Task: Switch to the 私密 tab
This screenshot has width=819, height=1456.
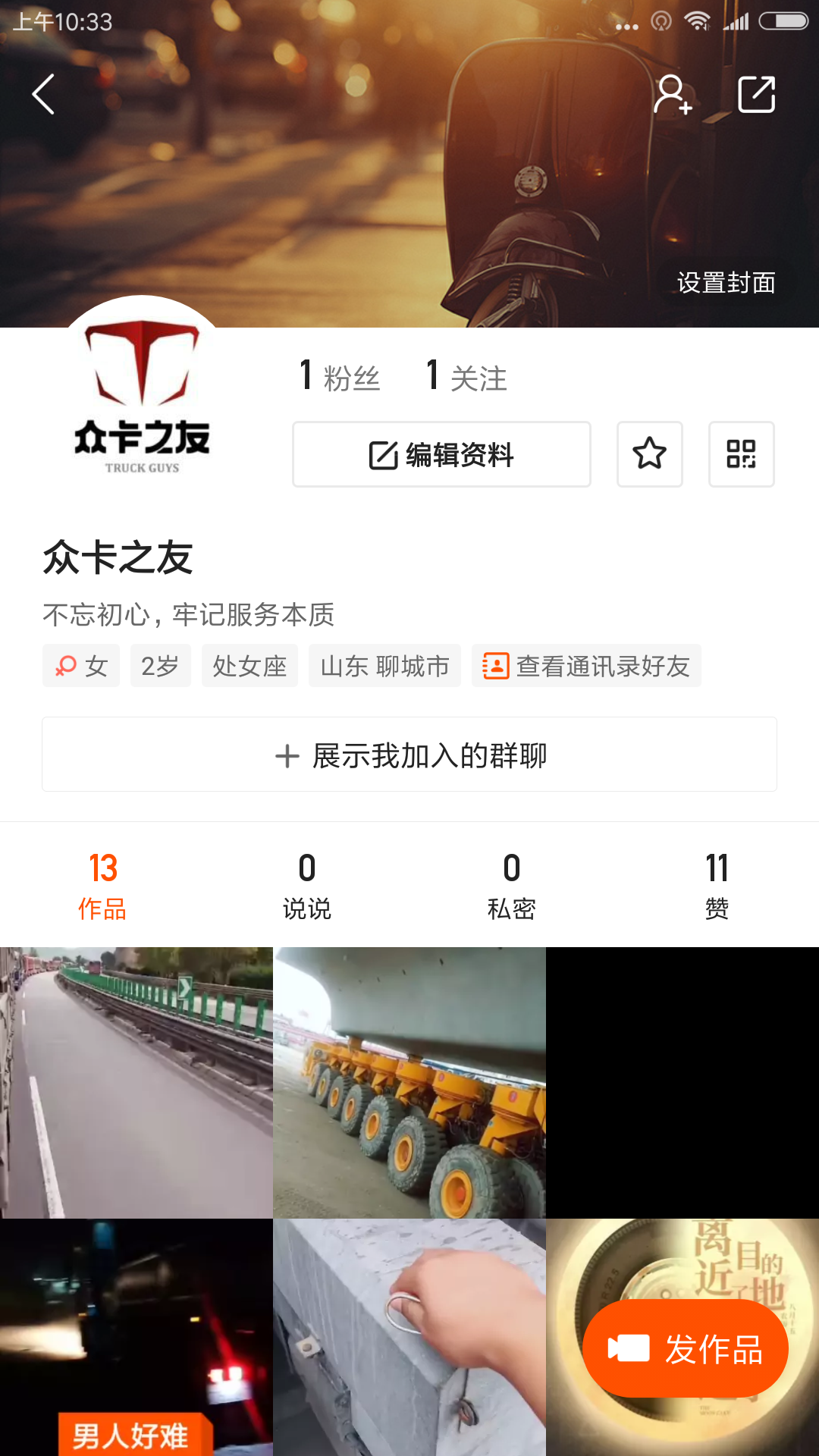Action: [x=512, y=885]
